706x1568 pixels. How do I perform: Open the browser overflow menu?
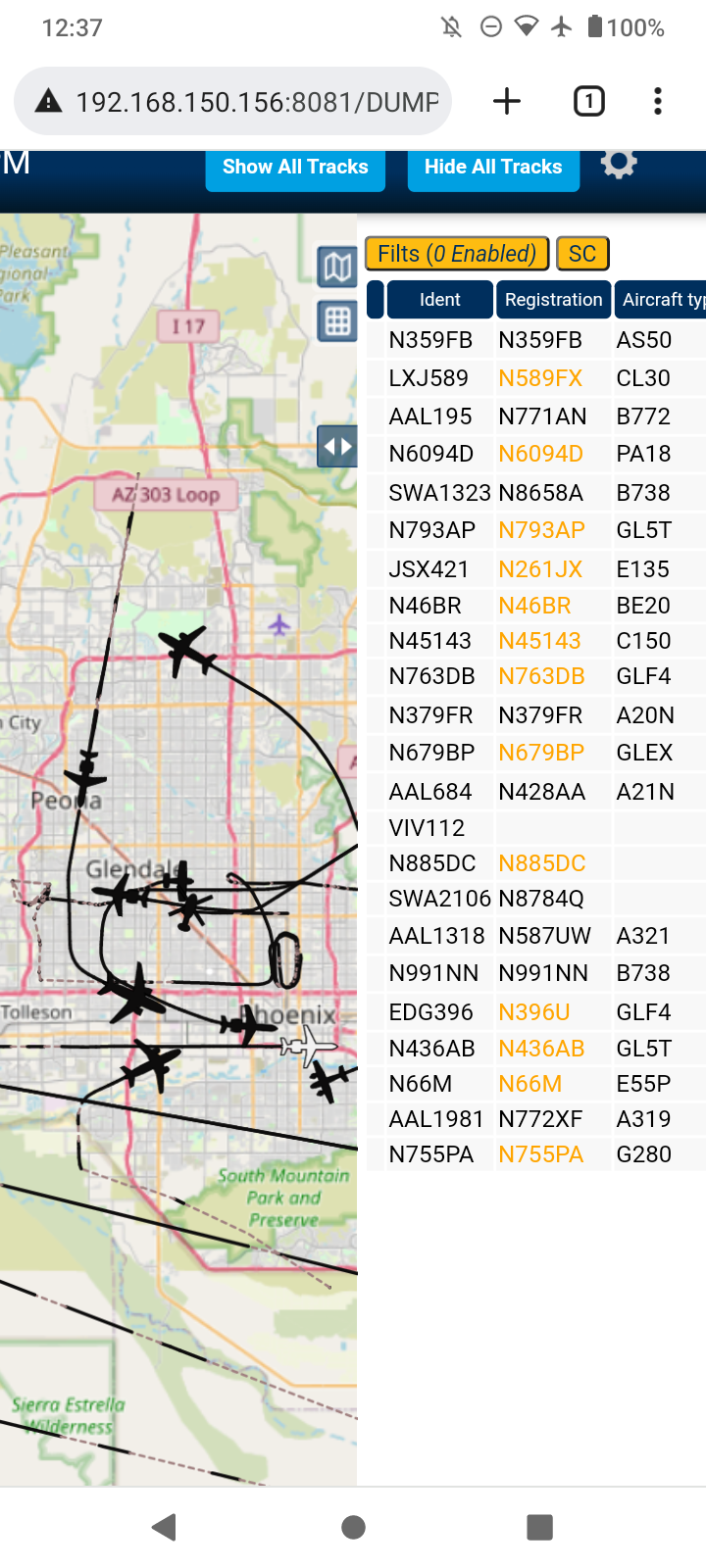pyautogui.click(x=658, y=101)
